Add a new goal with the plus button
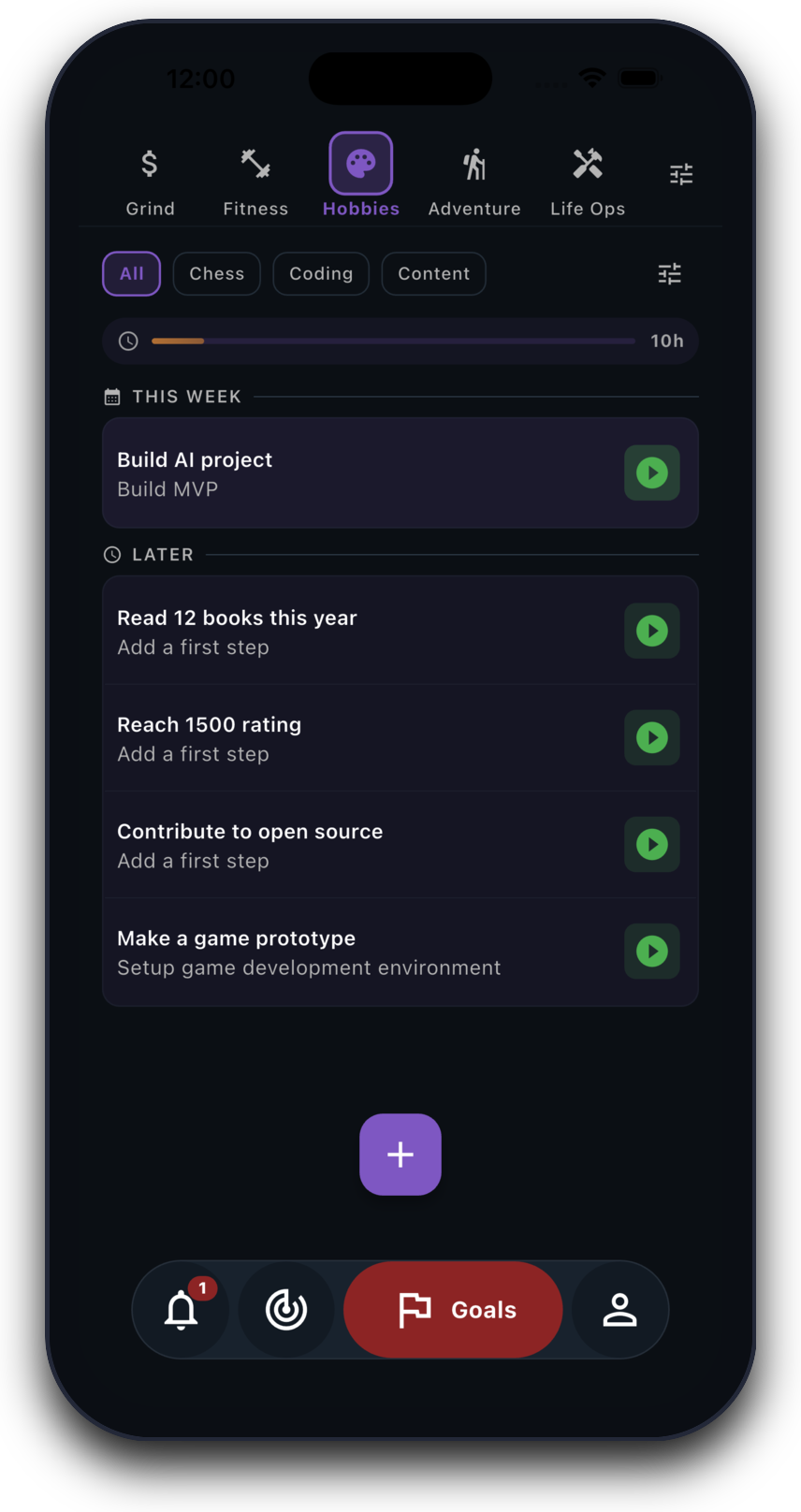801x1512 pixels. [400, 1154]
